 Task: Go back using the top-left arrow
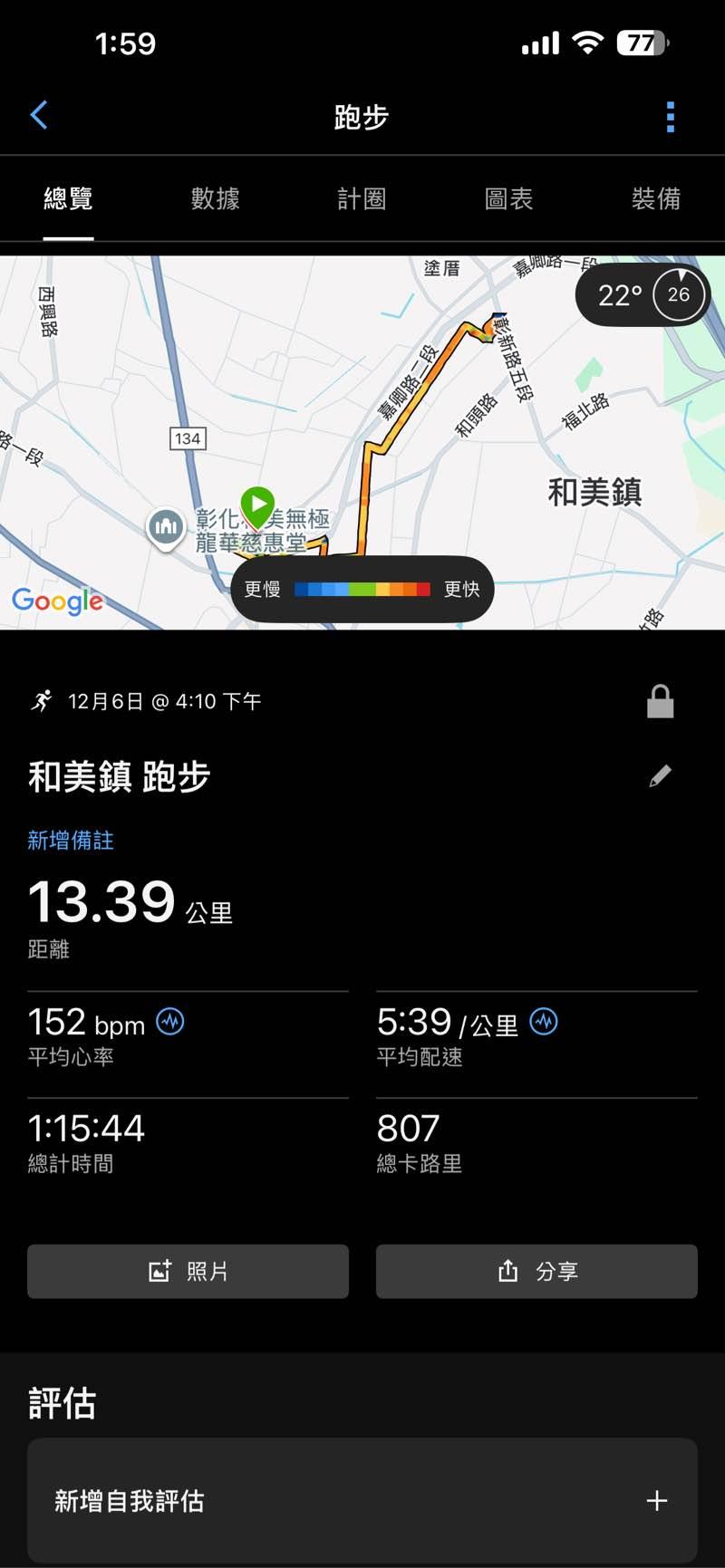(x=39, y=116)
